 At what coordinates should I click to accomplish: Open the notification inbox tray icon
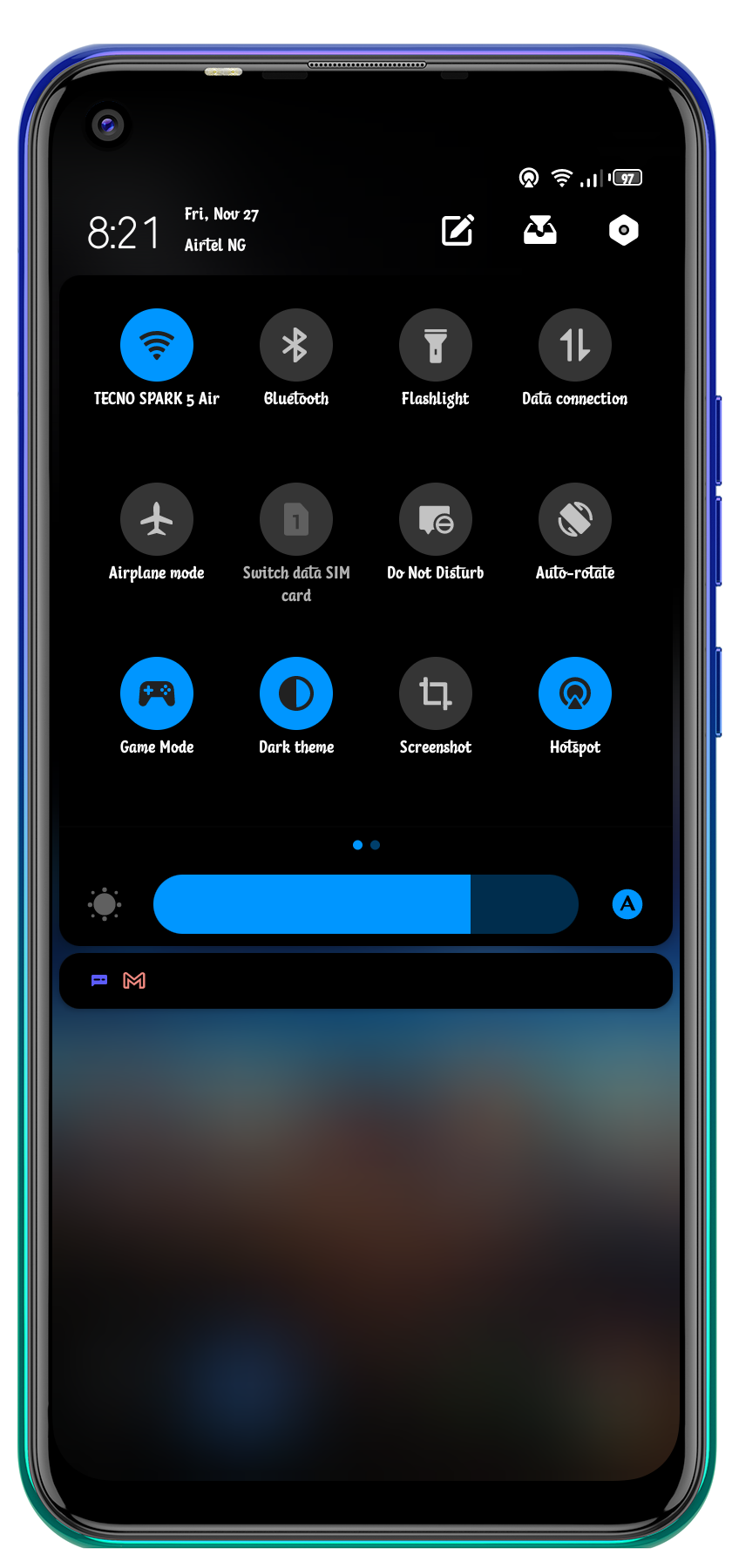click(x=540, y=230)
